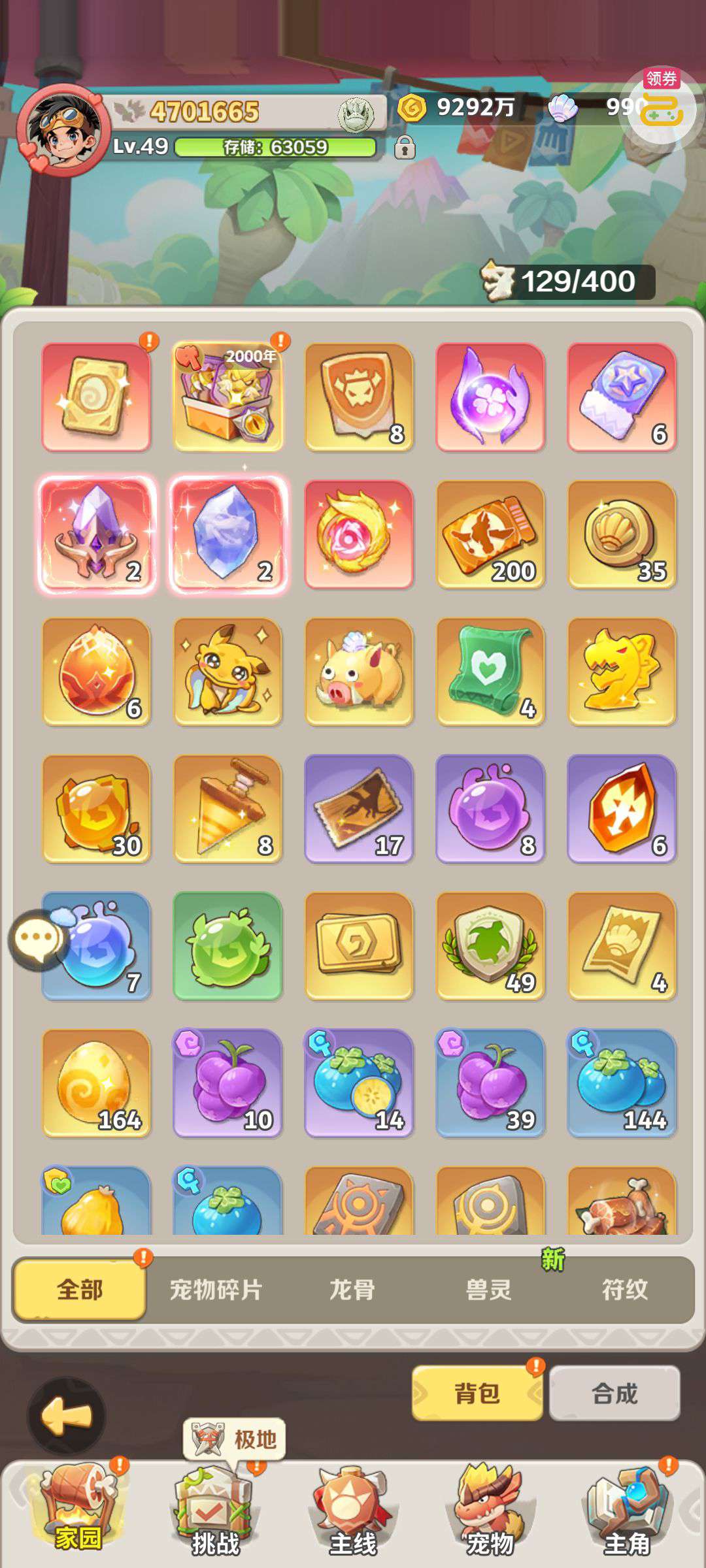Tap the yellow back arrow button
This screenshot has height=1568, width=706.
(x=66, y=1415)
